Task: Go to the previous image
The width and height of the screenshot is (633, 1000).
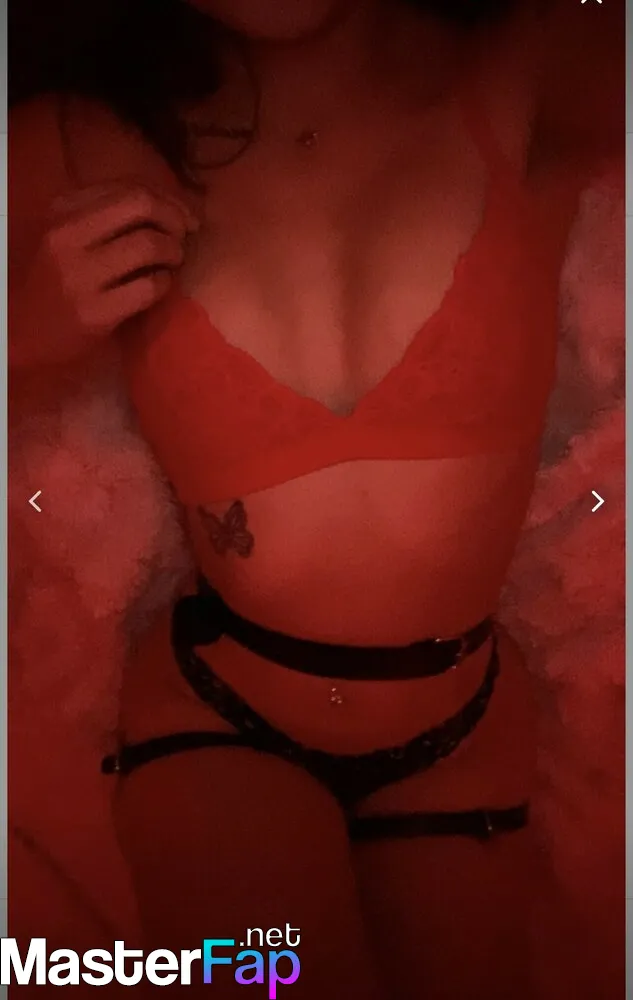Action: [35, 501]
